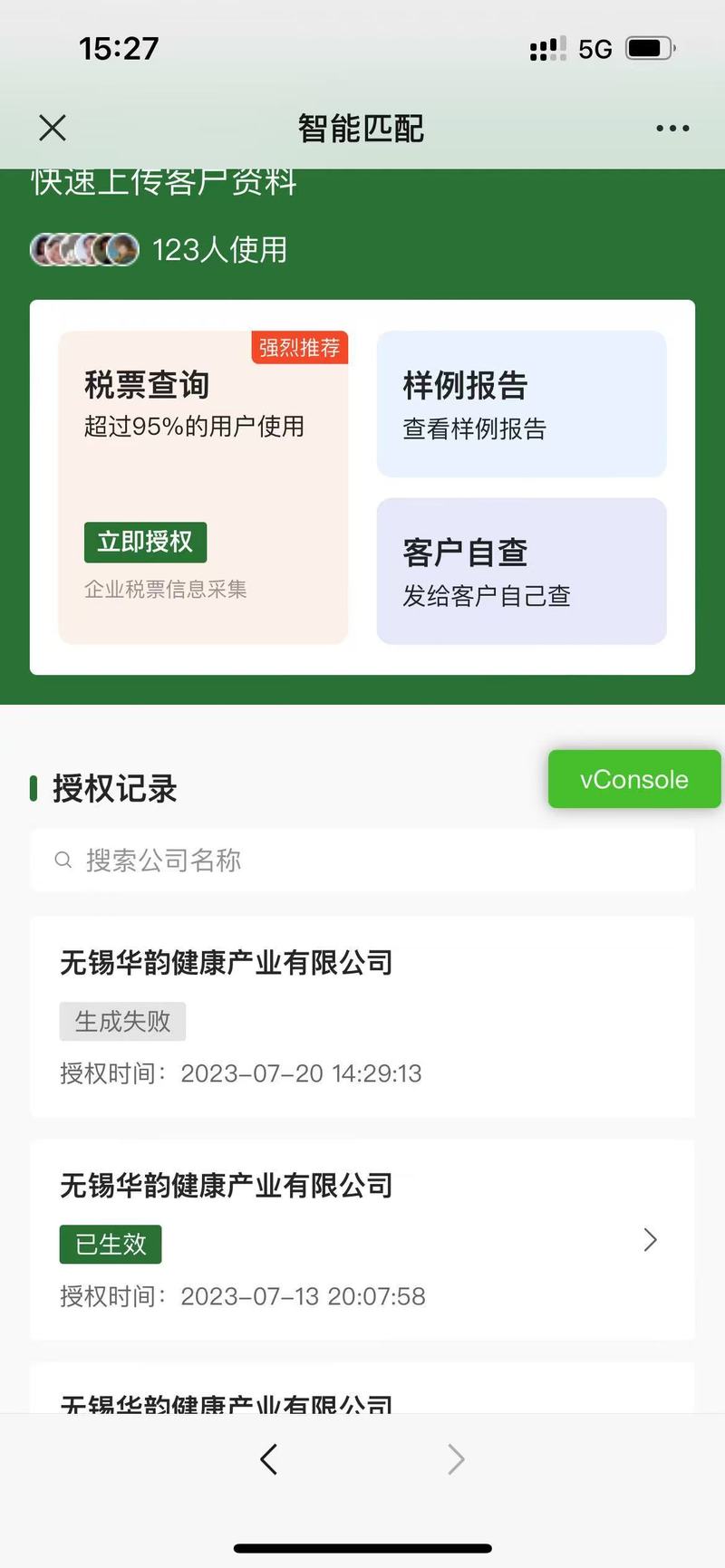Open the vConsole debug panel

[x=633, y=779]
